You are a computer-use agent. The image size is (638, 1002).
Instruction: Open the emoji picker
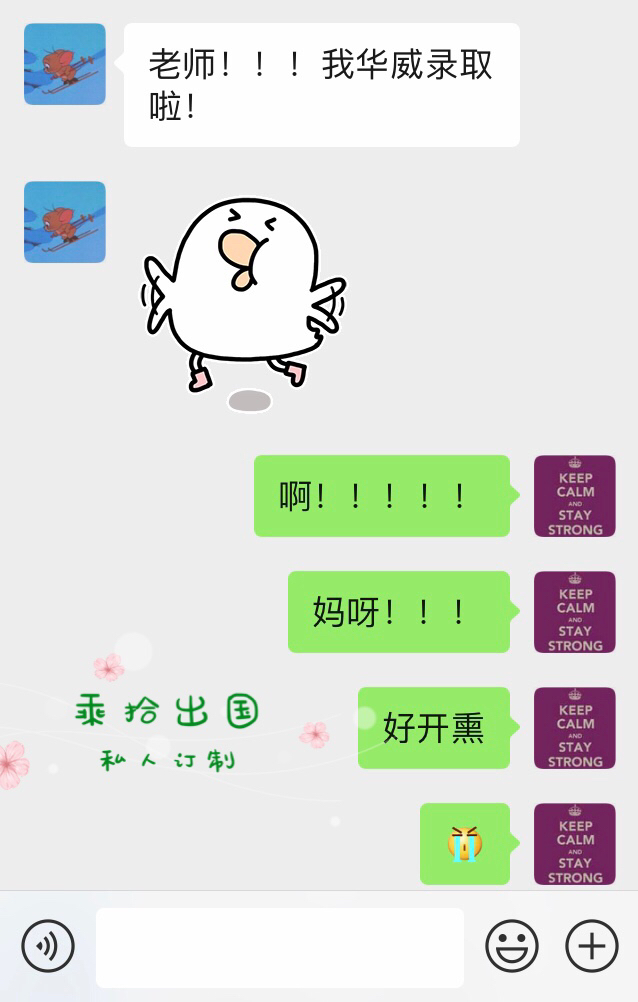coord(512,946)
